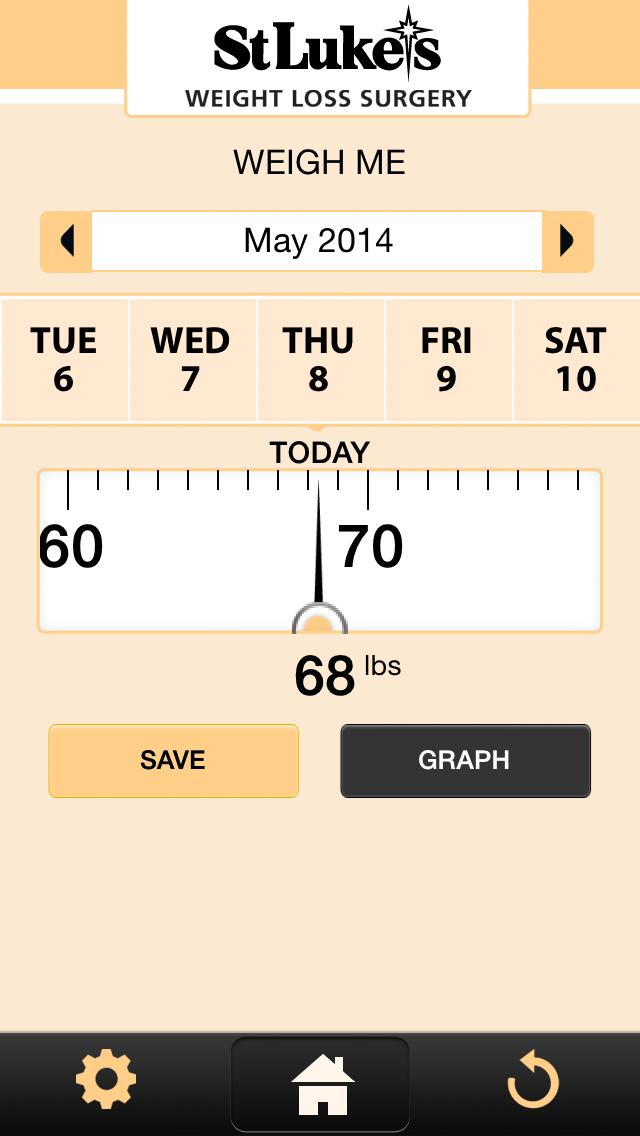Tap the weight scale dial
Viewport: 640px width, 1136px height.
pyautogui.click(x=320, y=551)
